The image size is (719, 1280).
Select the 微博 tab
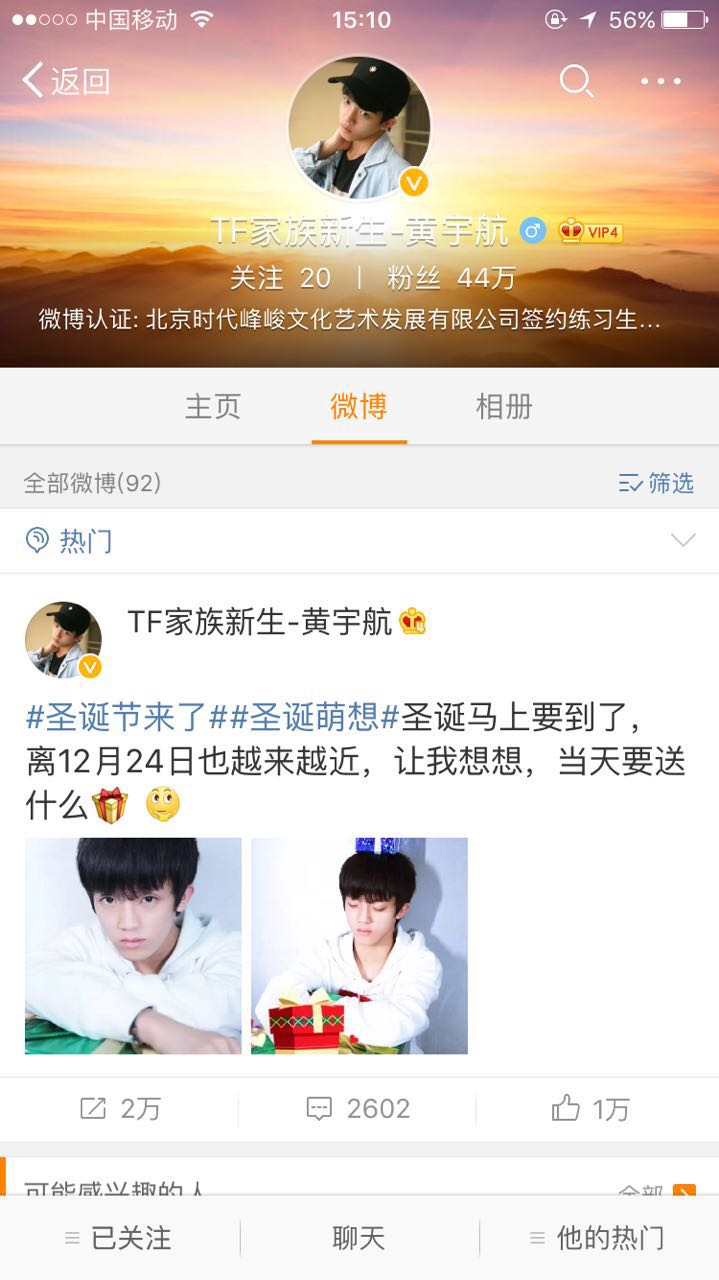[x=359, y=407]
